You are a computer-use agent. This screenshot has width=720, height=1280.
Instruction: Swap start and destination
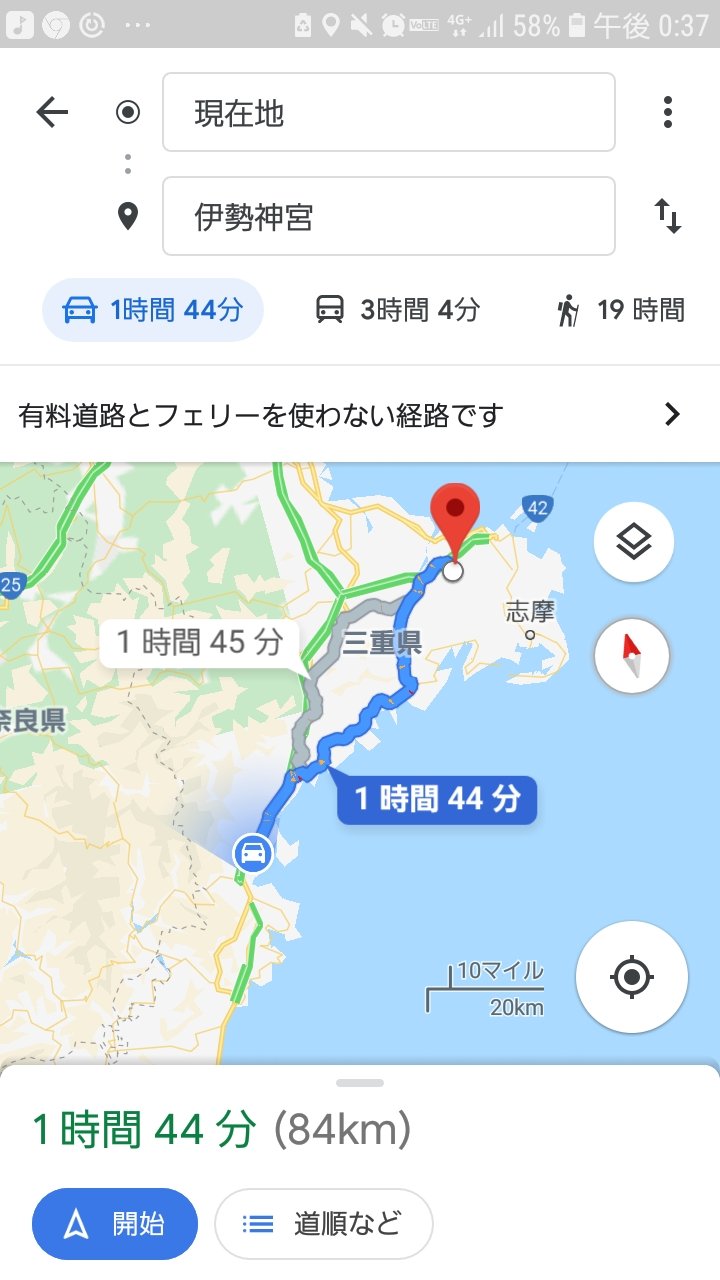tap(668, 216)
